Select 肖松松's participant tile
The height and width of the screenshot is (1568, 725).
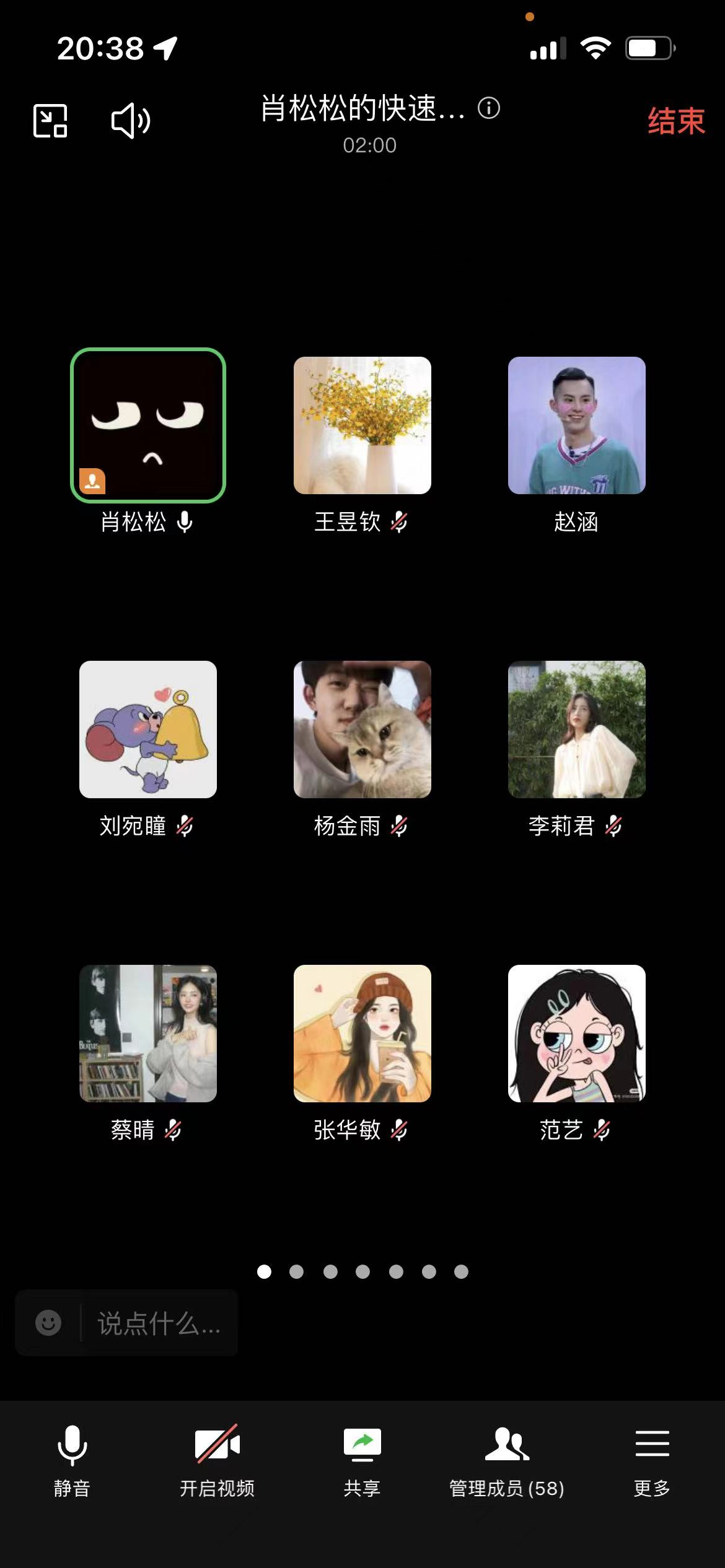148,425
